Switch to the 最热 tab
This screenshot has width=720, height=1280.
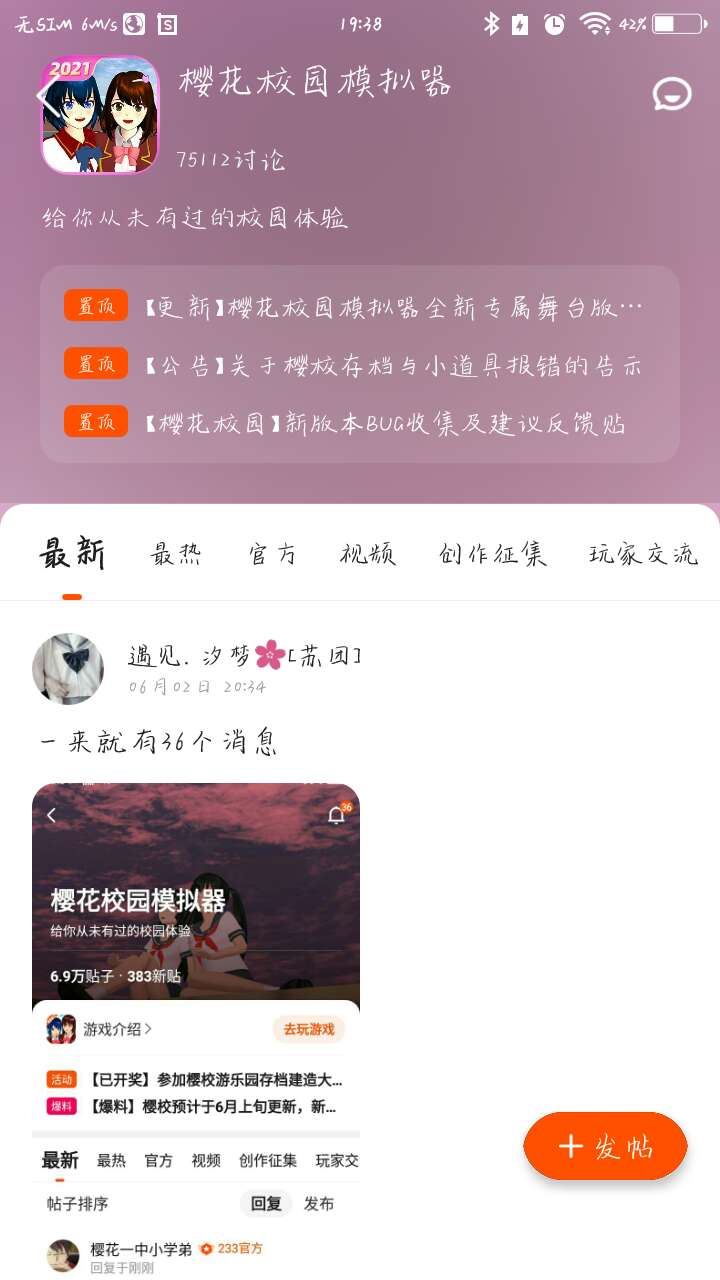tap(176, 554)
